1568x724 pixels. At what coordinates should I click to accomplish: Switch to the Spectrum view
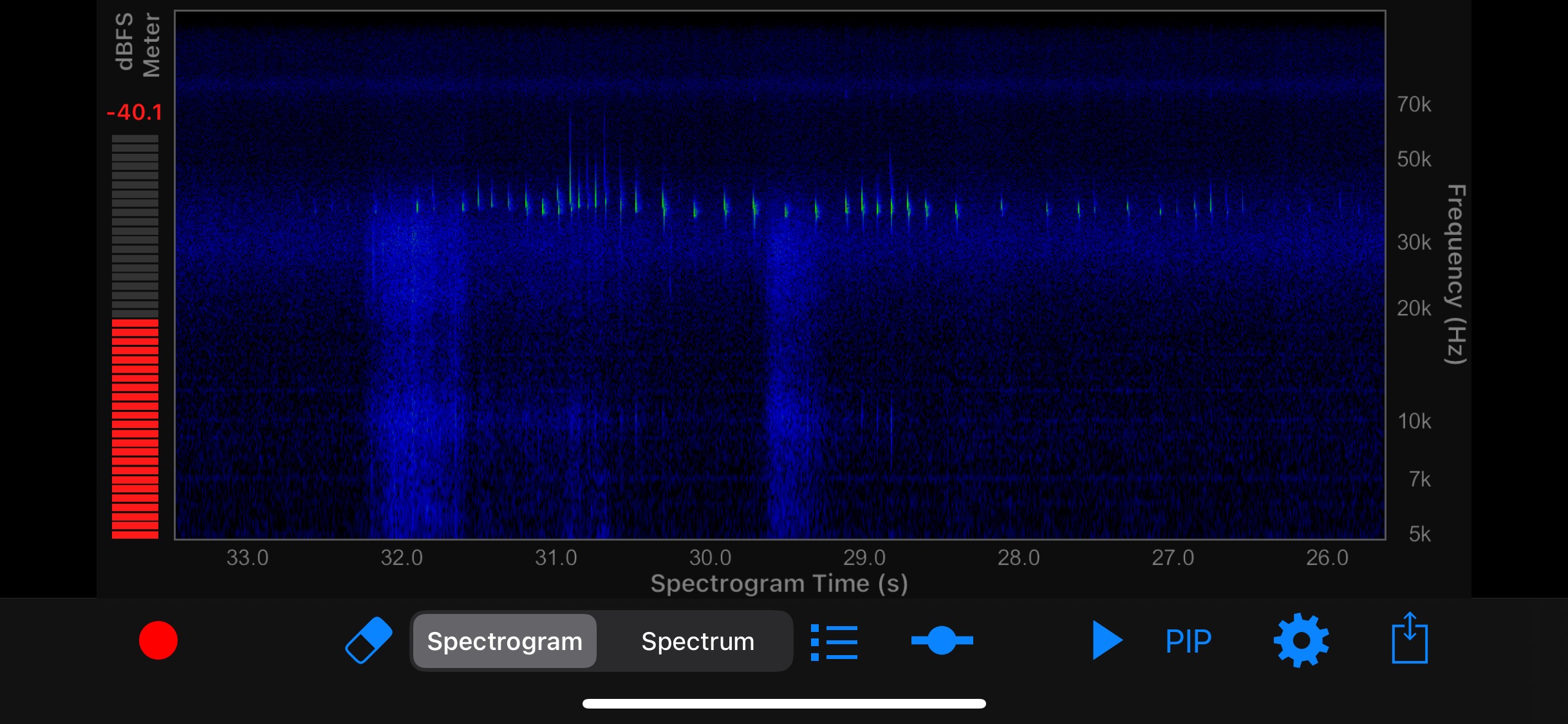[698, 641]
